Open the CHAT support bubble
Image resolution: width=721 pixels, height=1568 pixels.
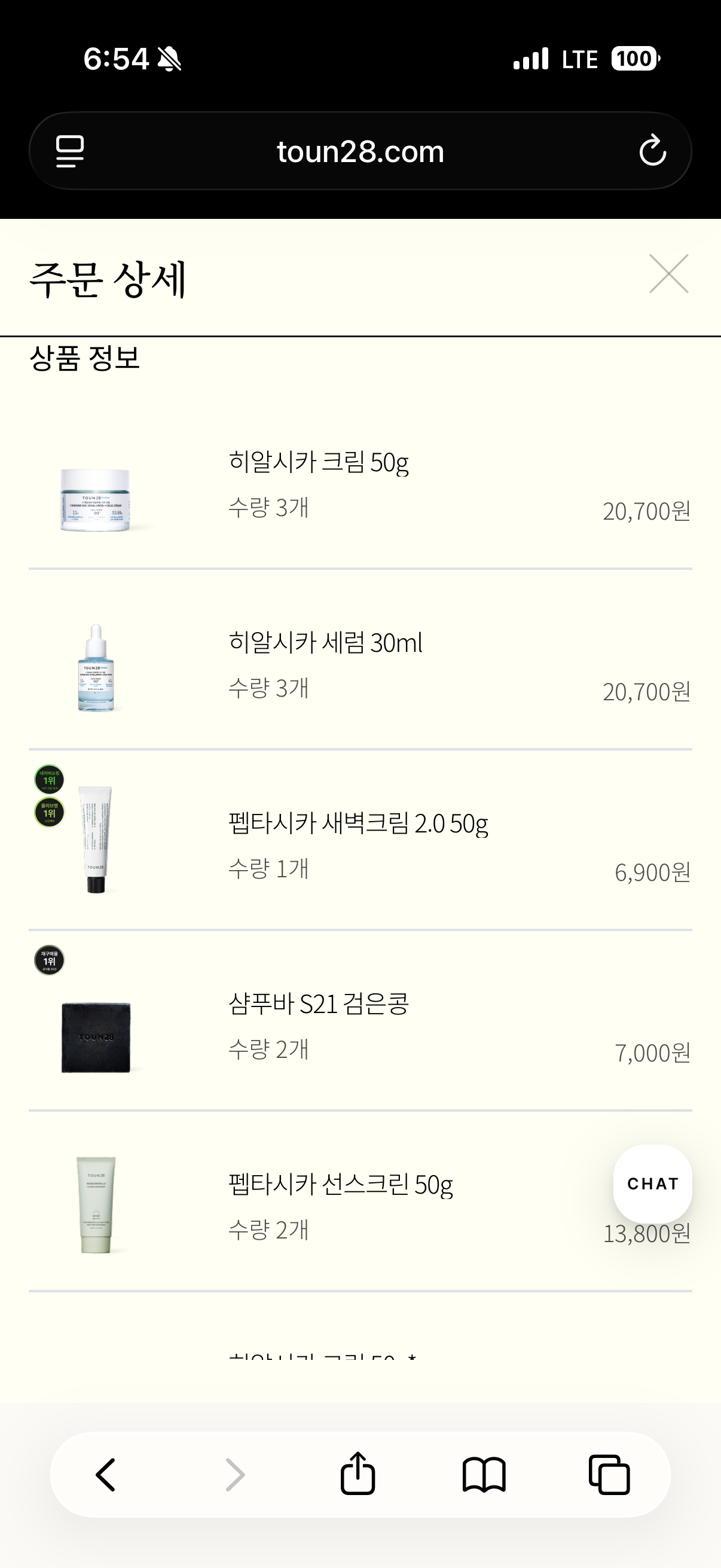652,1183
